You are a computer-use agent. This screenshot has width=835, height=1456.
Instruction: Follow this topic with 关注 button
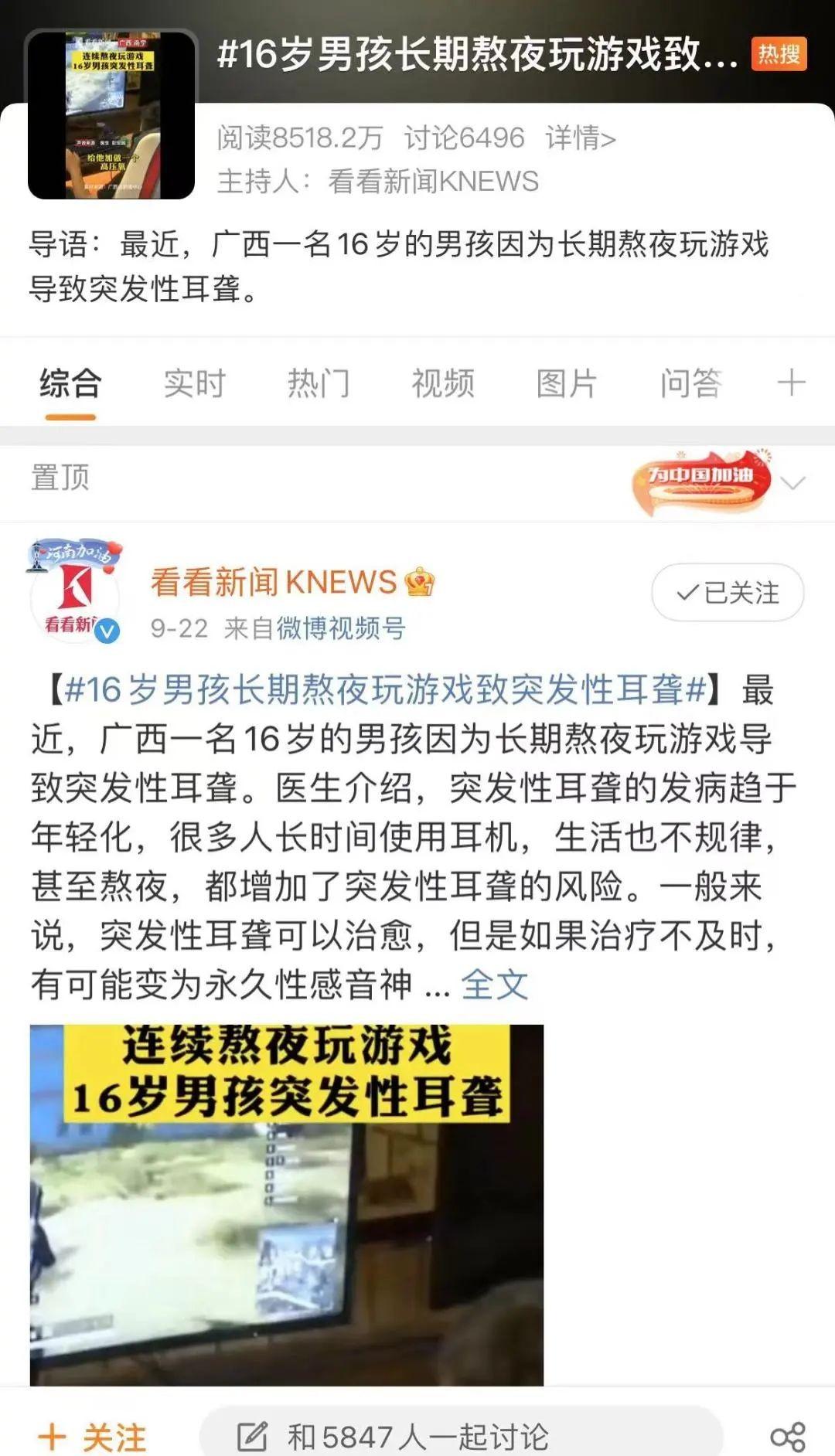(x=93, y=1437)
